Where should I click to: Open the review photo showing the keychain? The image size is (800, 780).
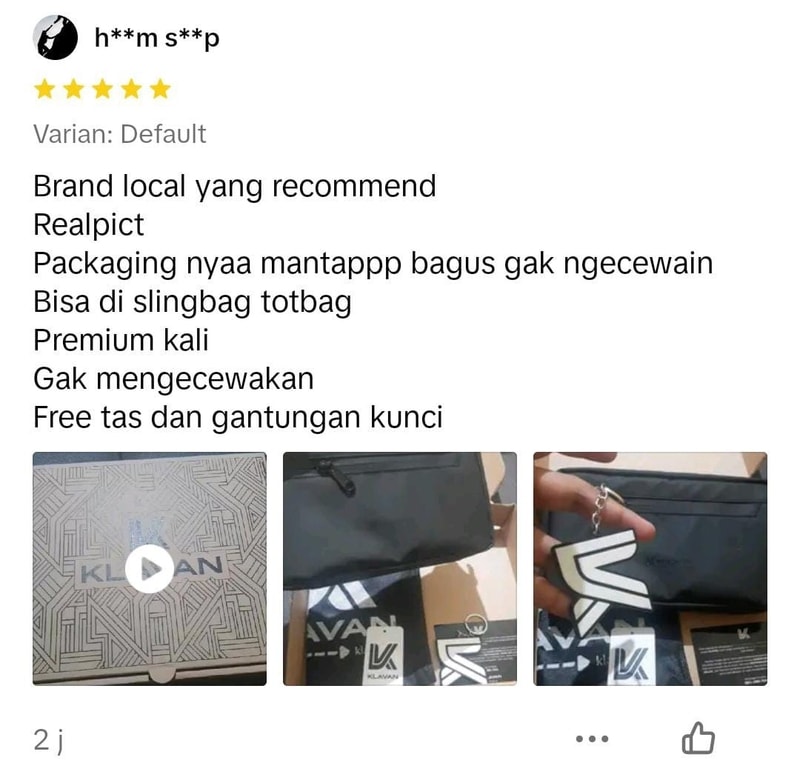pyautogui.click(x=649, y=568)
